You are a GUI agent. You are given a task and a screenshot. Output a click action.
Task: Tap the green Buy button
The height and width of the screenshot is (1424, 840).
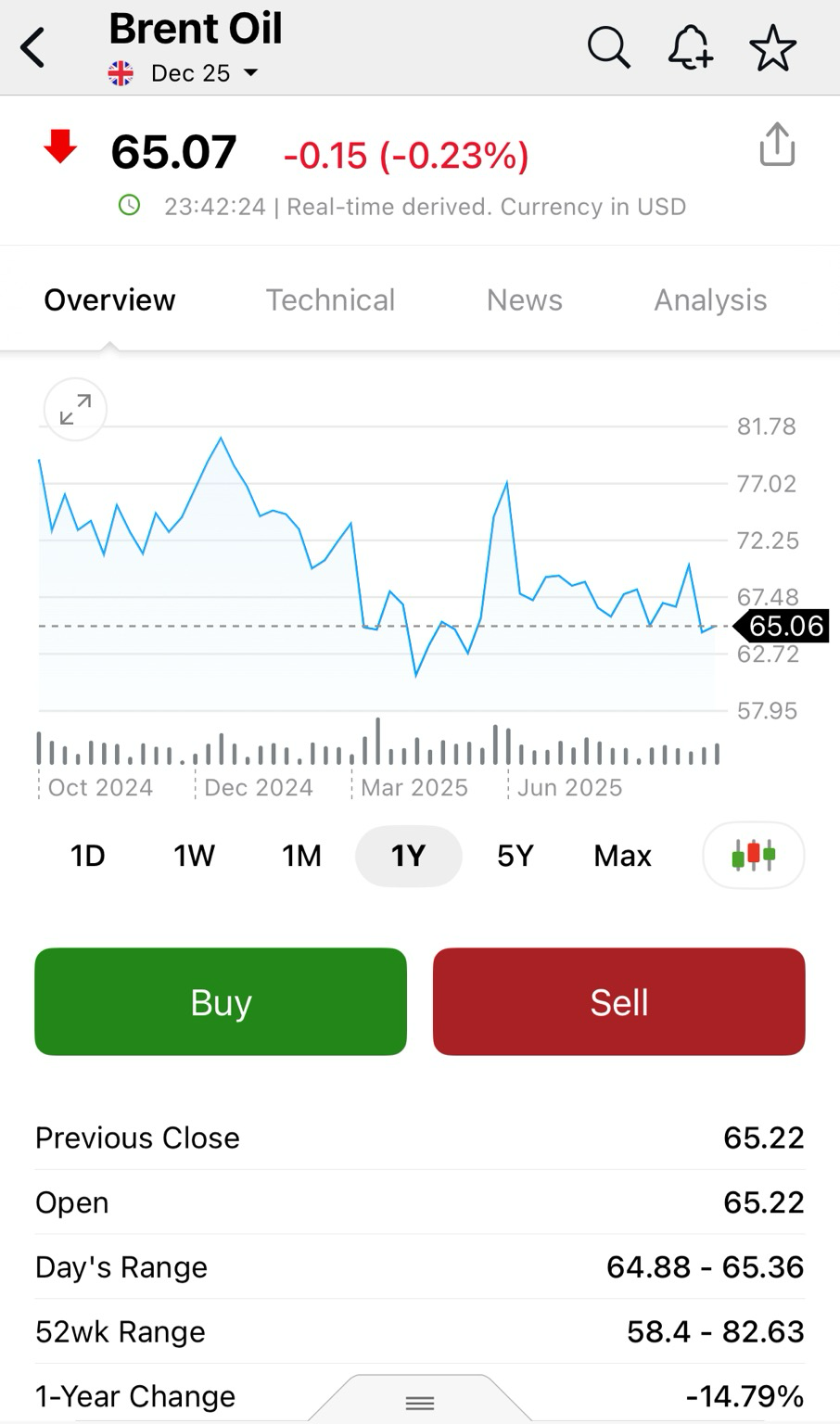[221, 1001]
